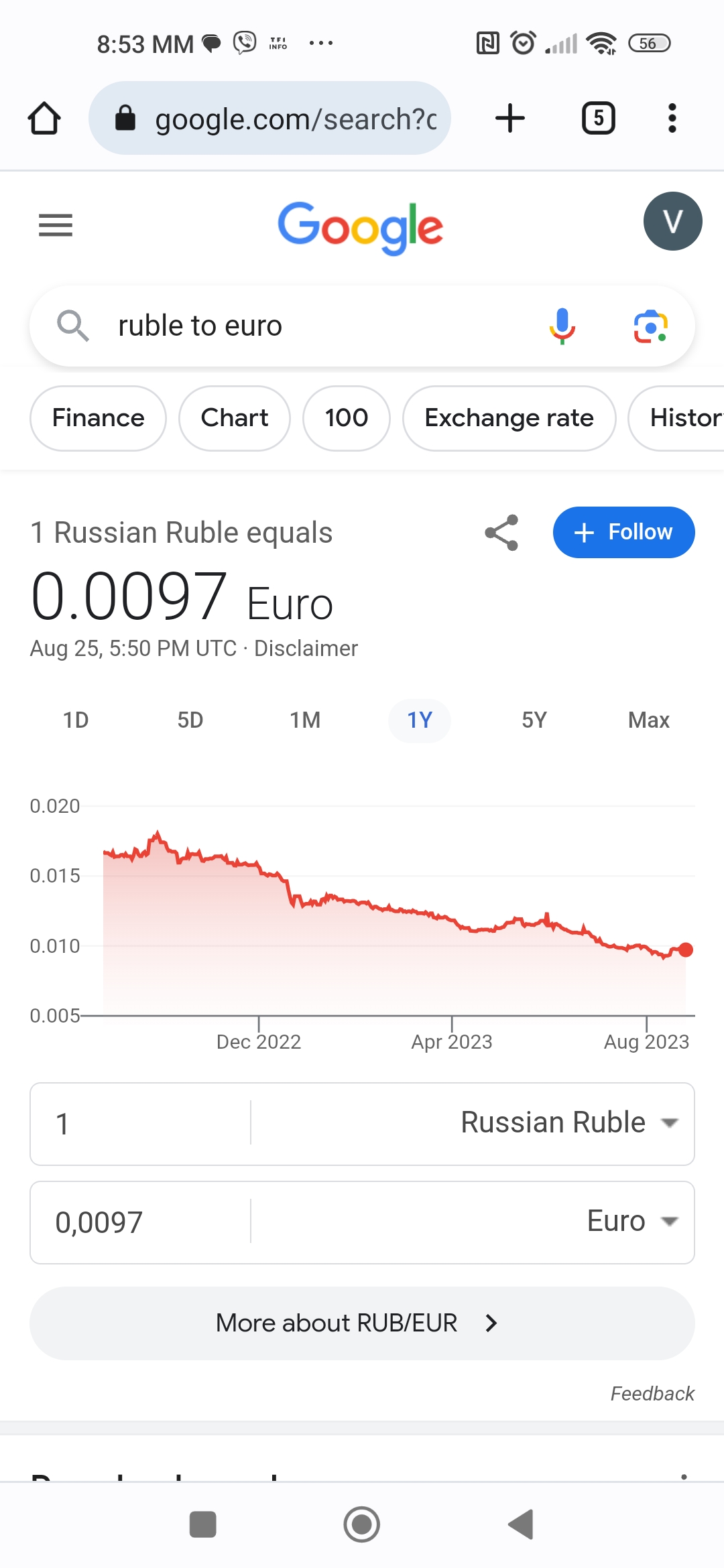Open the Disclaimer link

coord(306,649)
